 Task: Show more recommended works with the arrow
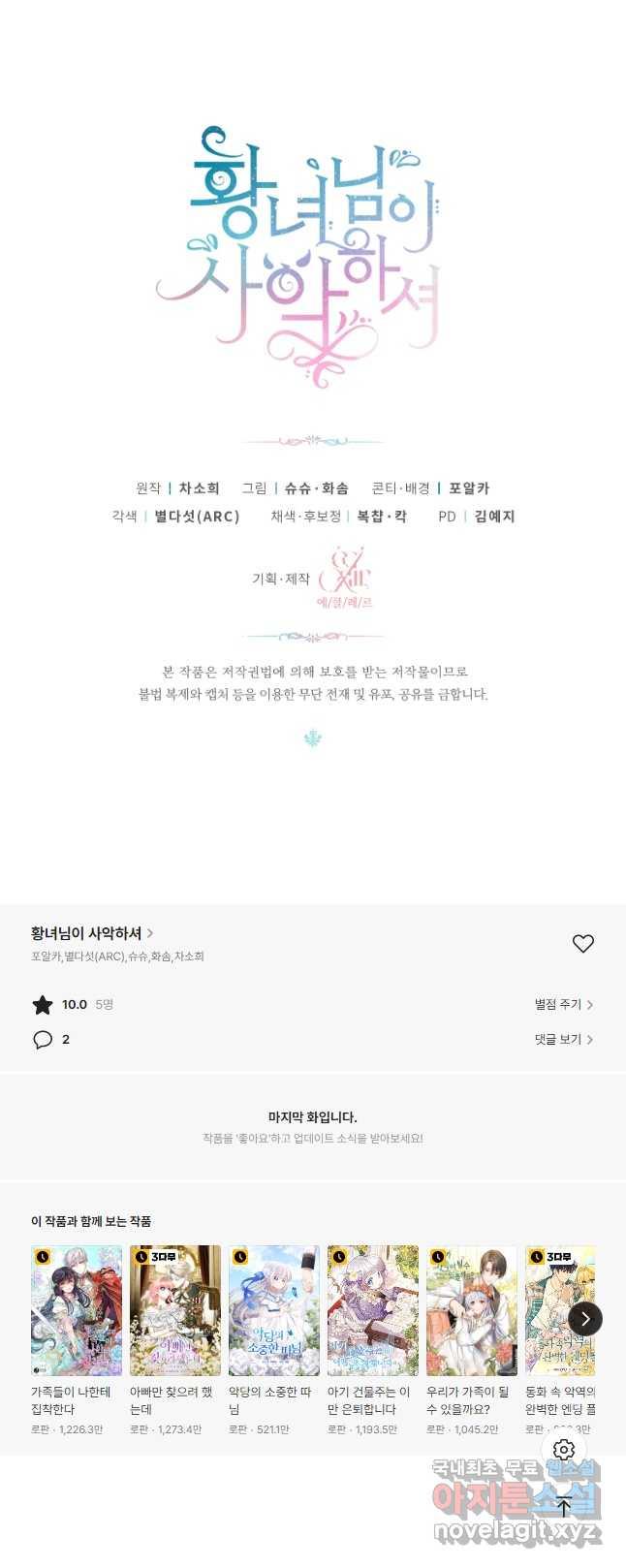click(584, 1319)
